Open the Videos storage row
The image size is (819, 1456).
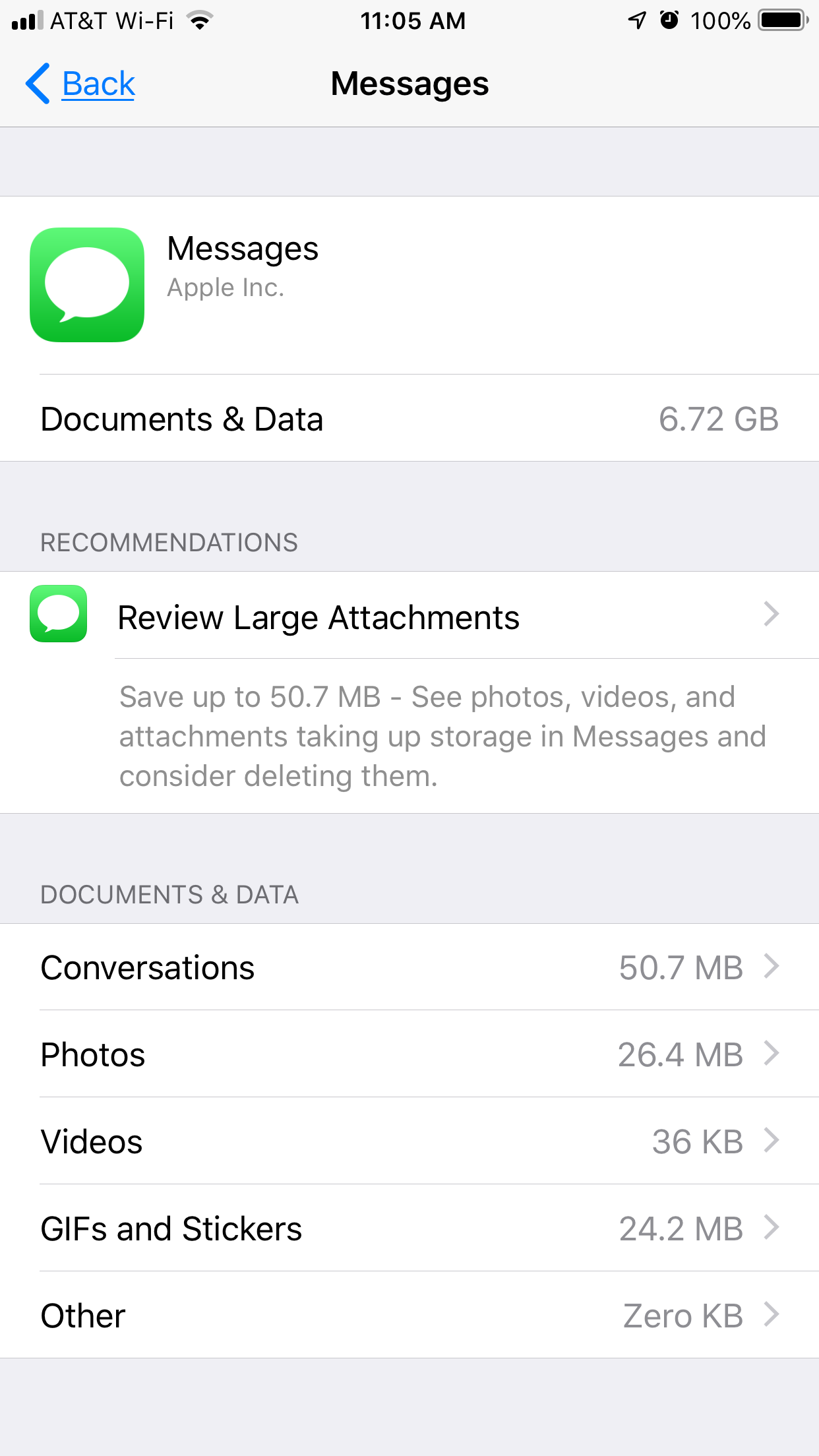[x=409, y=1141]
